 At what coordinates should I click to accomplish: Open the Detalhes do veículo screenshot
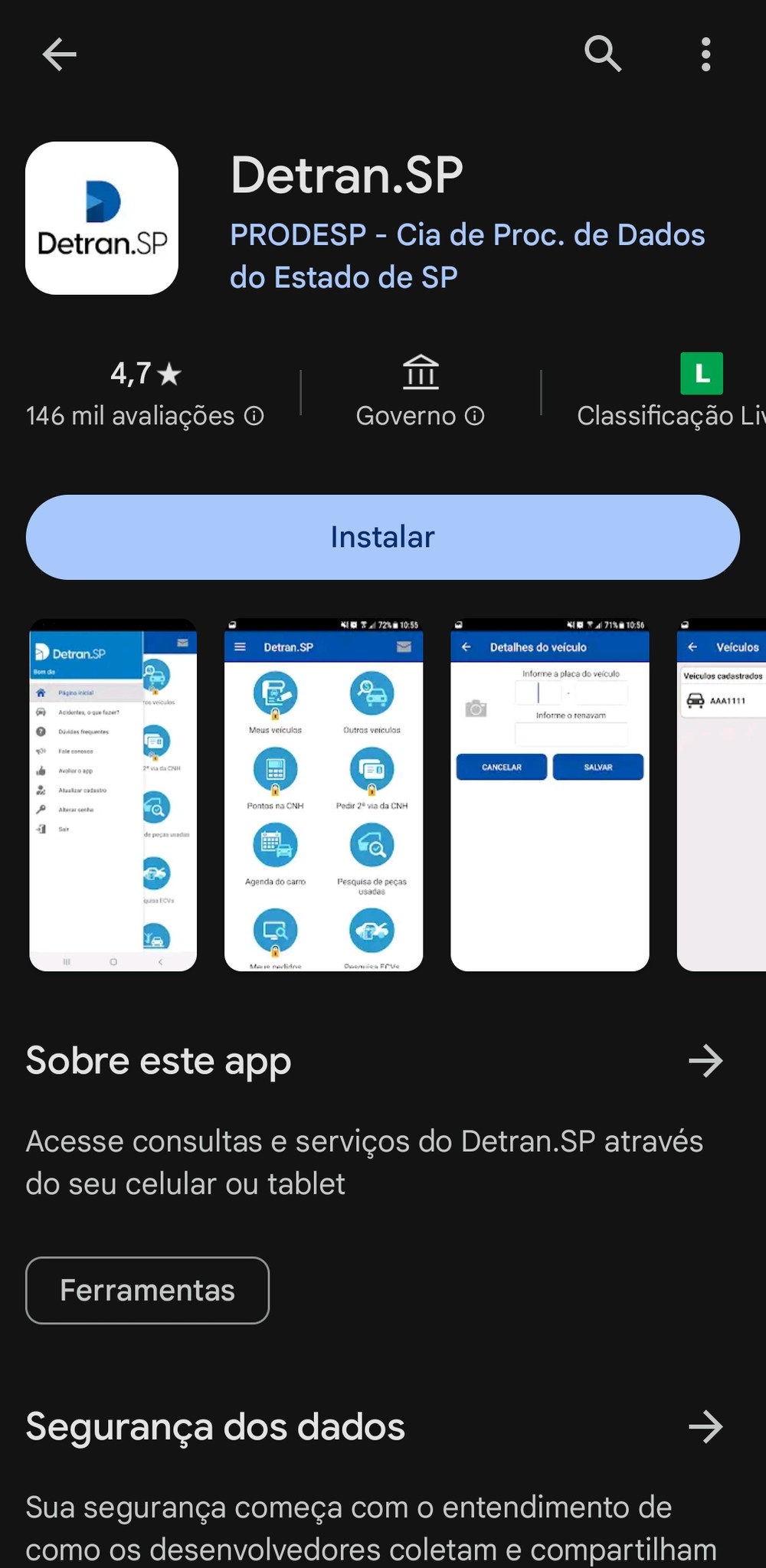click(x=549, y=794)
